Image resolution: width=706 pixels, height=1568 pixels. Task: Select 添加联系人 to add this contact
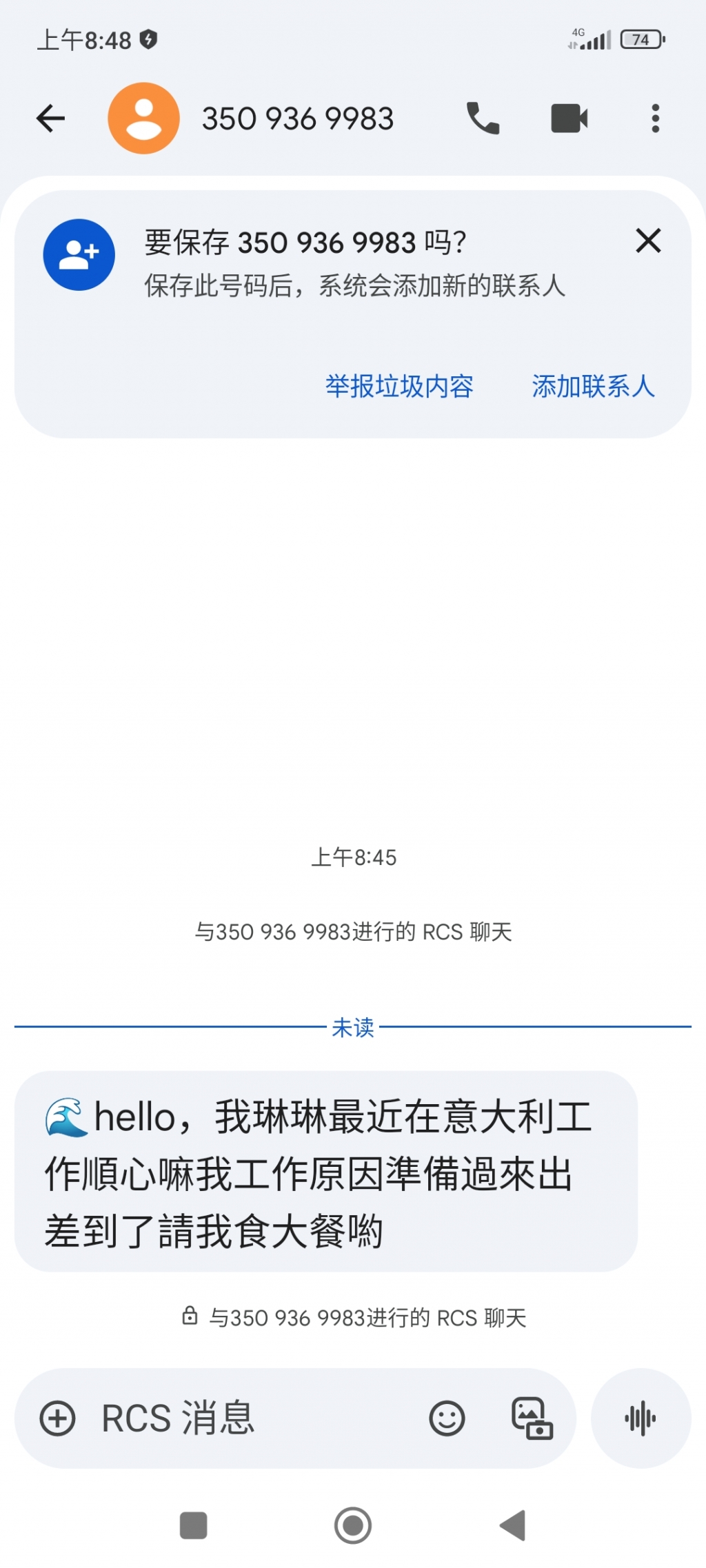point(594,387)
